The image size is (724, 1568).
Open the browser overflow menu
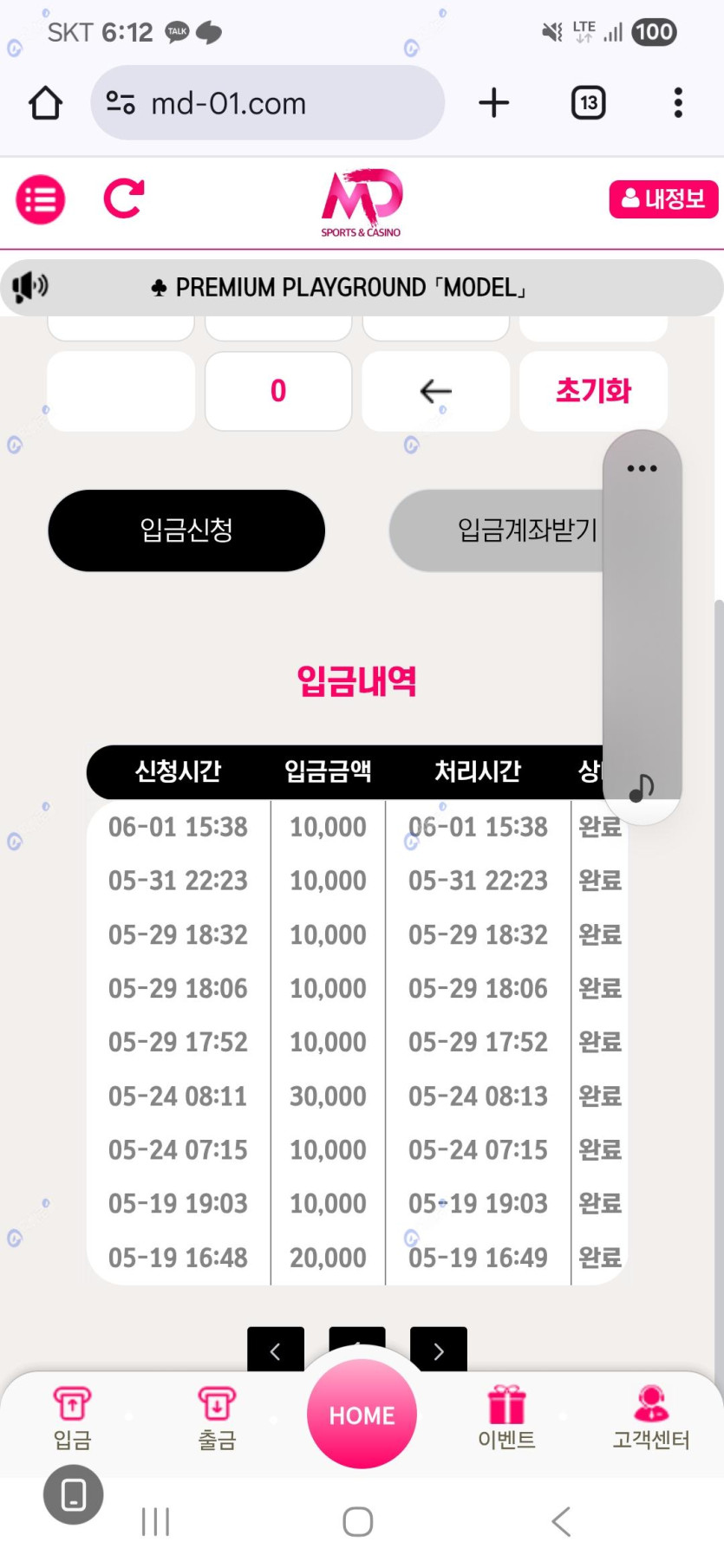(x=678, y=103)
